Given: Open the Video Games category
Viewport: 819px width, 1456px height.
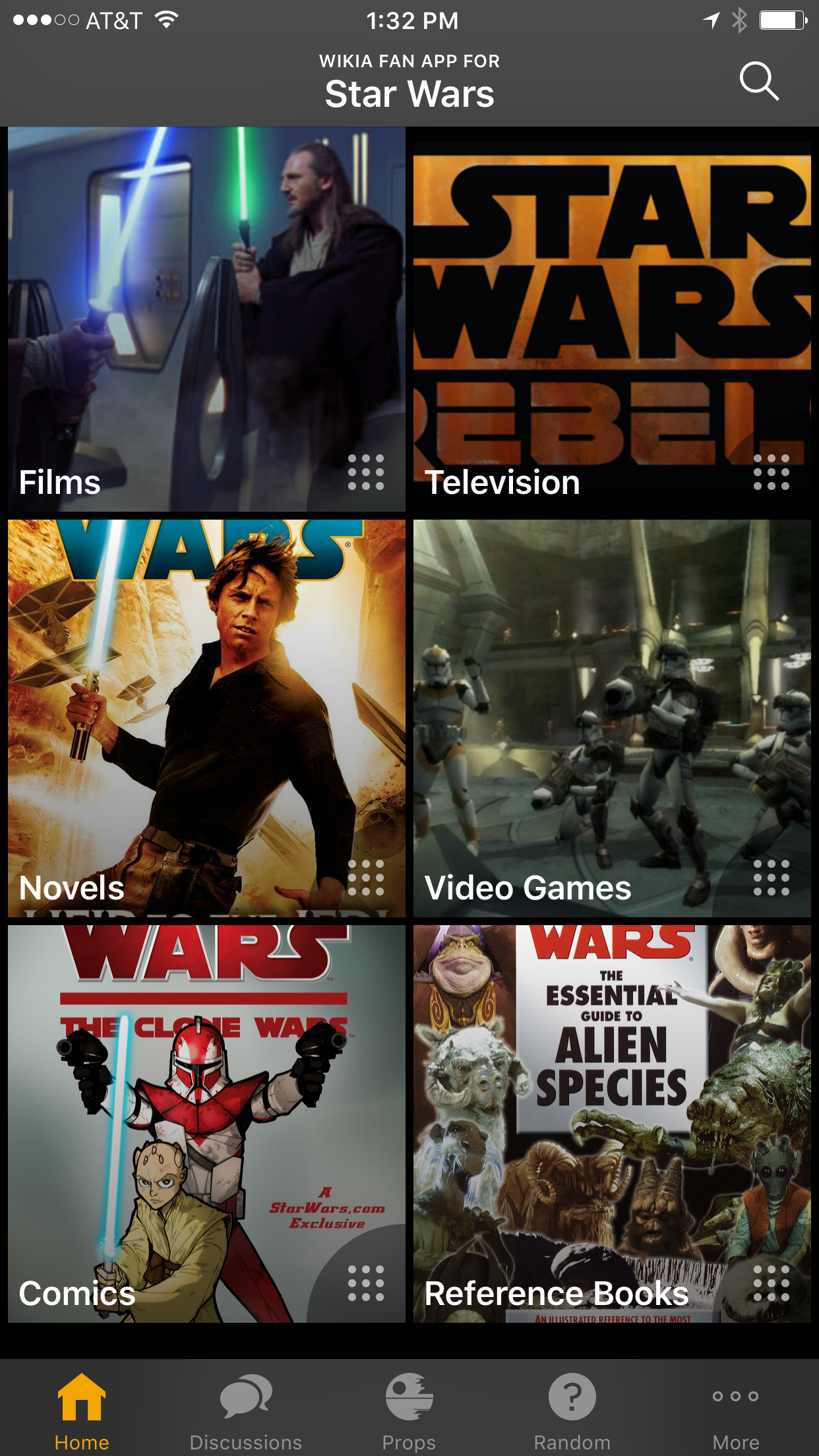Looking at the screenshot, I should coord(613,719).
